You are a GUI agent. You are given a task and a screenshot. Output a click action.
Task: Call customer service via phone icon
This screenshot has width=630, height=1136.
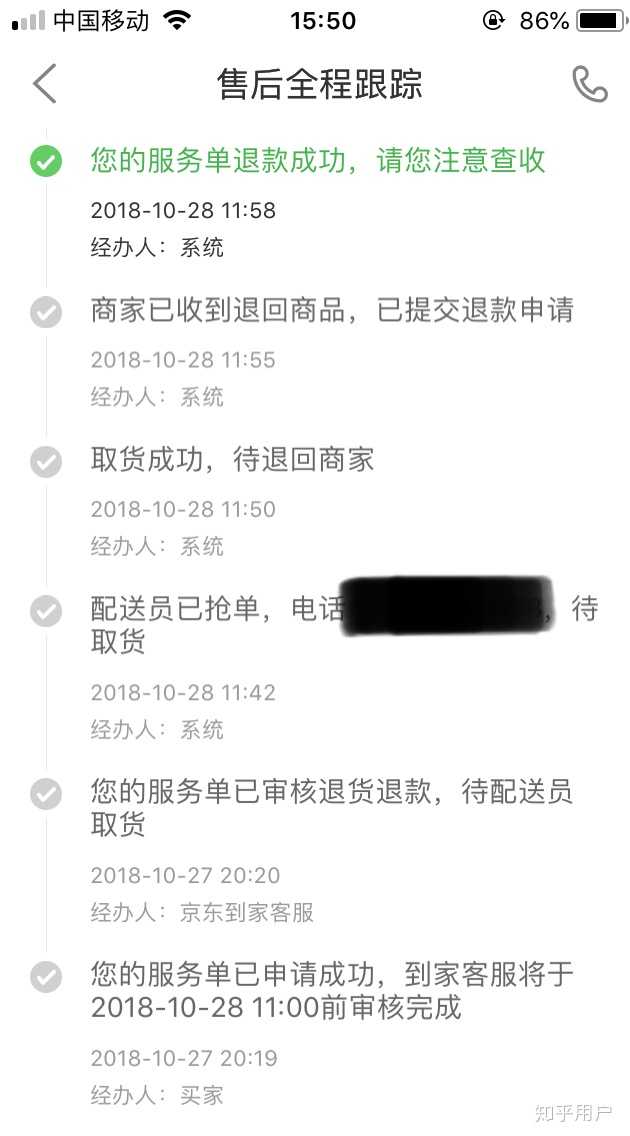click(x=589, y=85)
